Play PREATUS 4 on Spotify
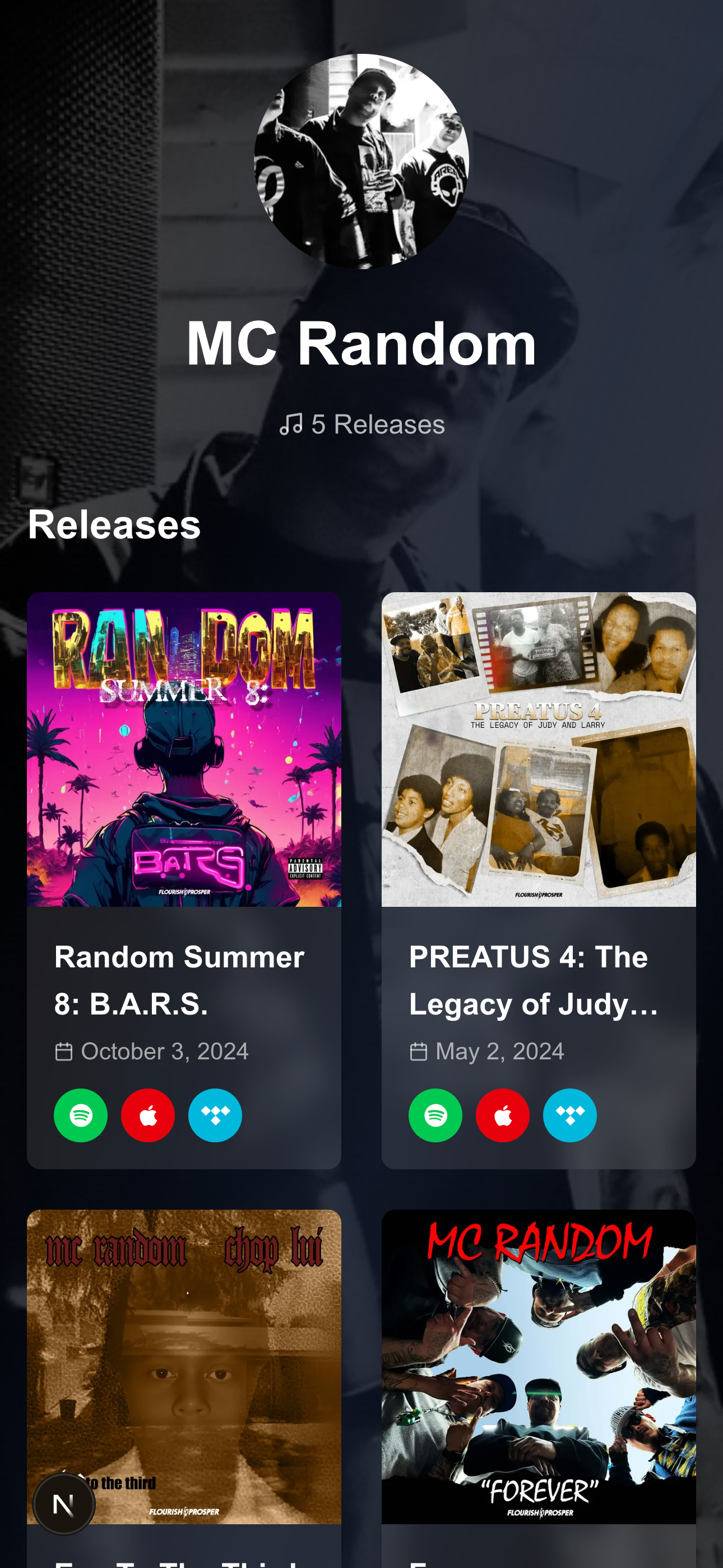Image resolution: width=723 pixels, height=1568 pixels. pos(435,1115)
